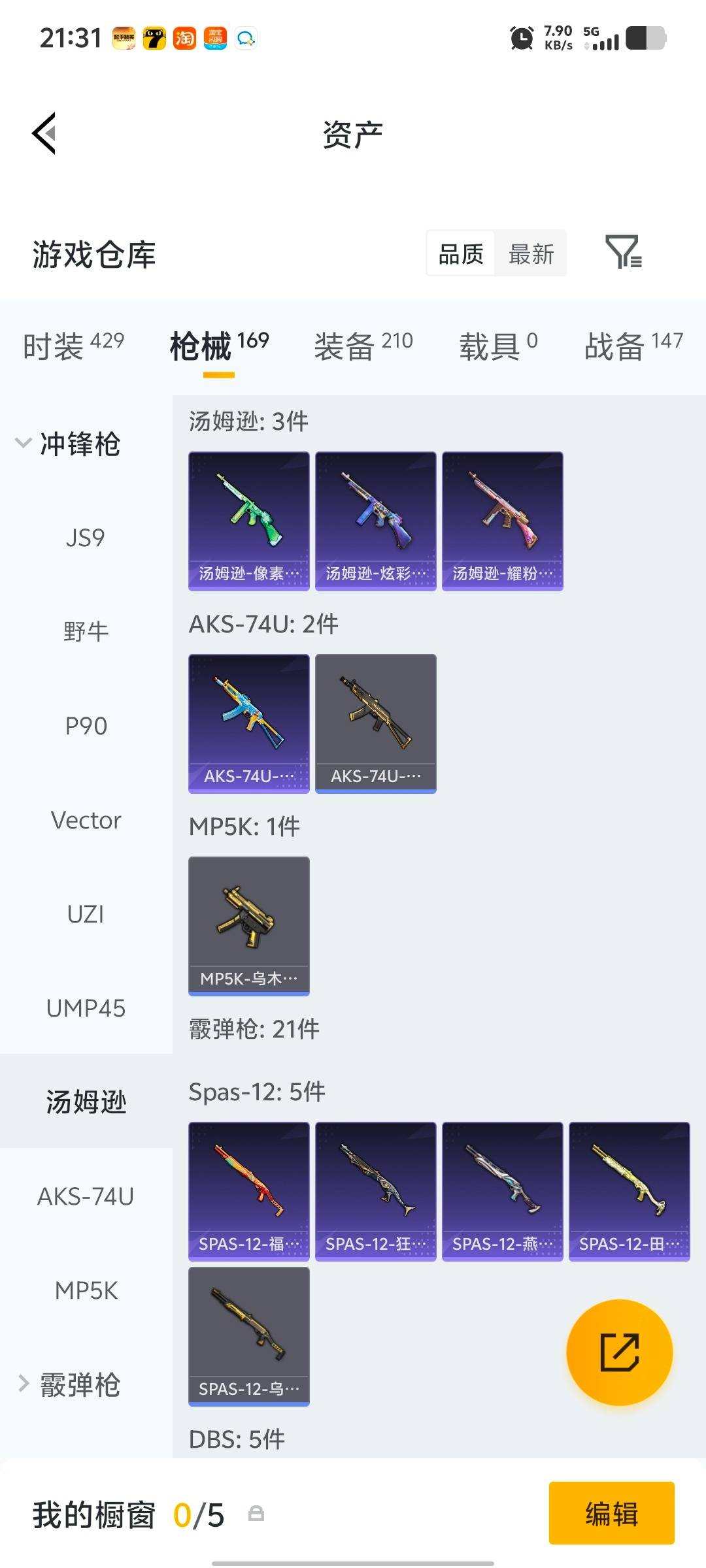Open the 汤姆逊-像素 weapon thumbnail
Viewport: 706px width, 1568px height.
point(248,521)
